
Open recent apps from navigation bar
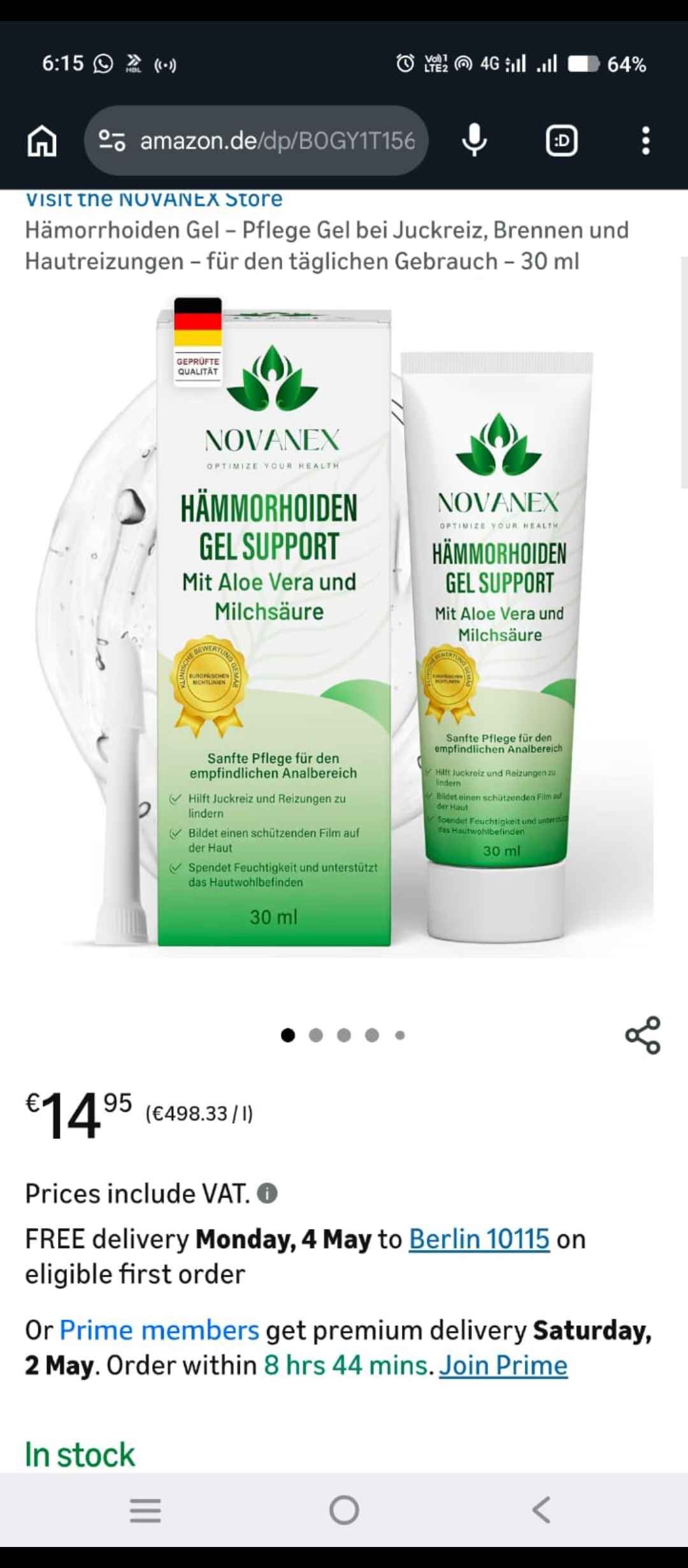coord(145,1509)
